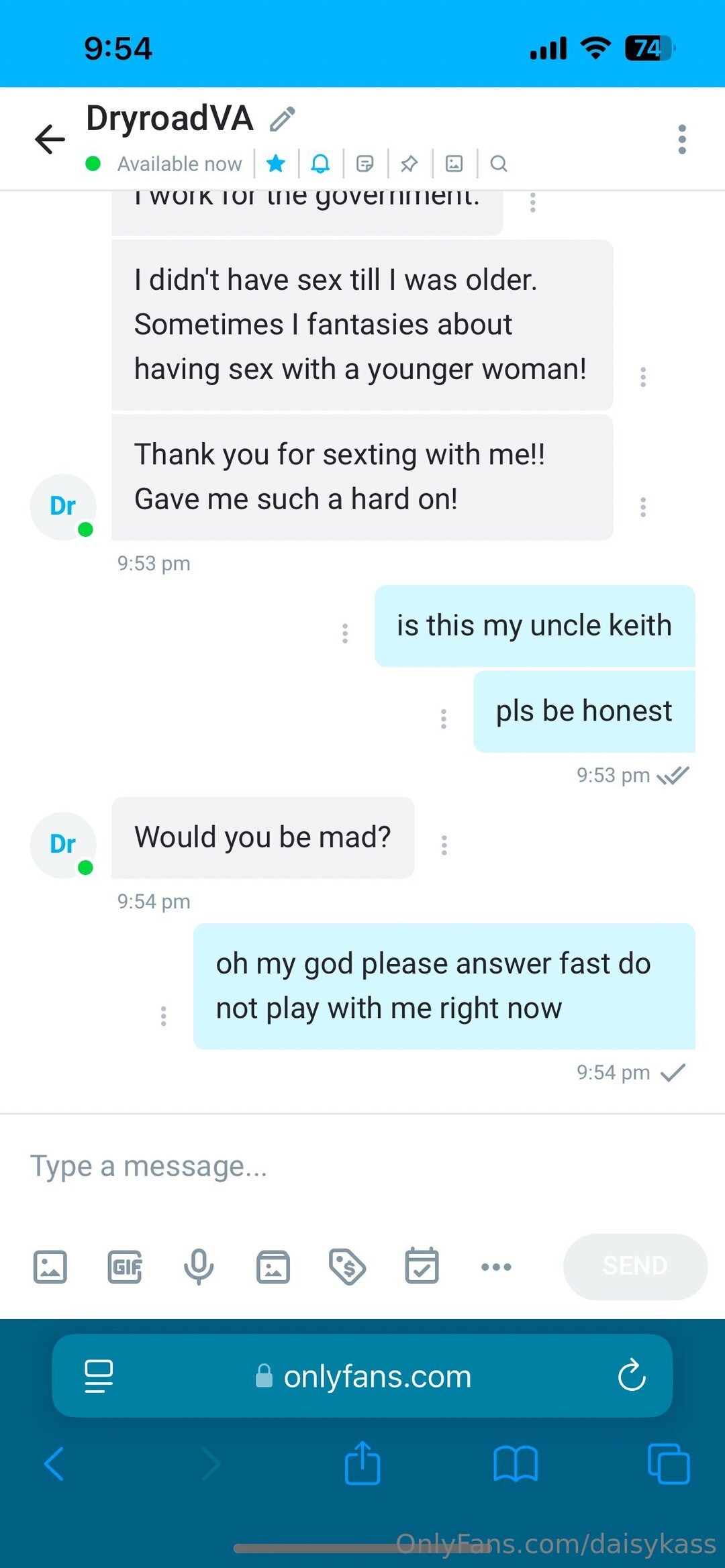Open the pinned messages icon
Image resolution: width=725 pixels, height=1568 pixels.
(409, 163)
